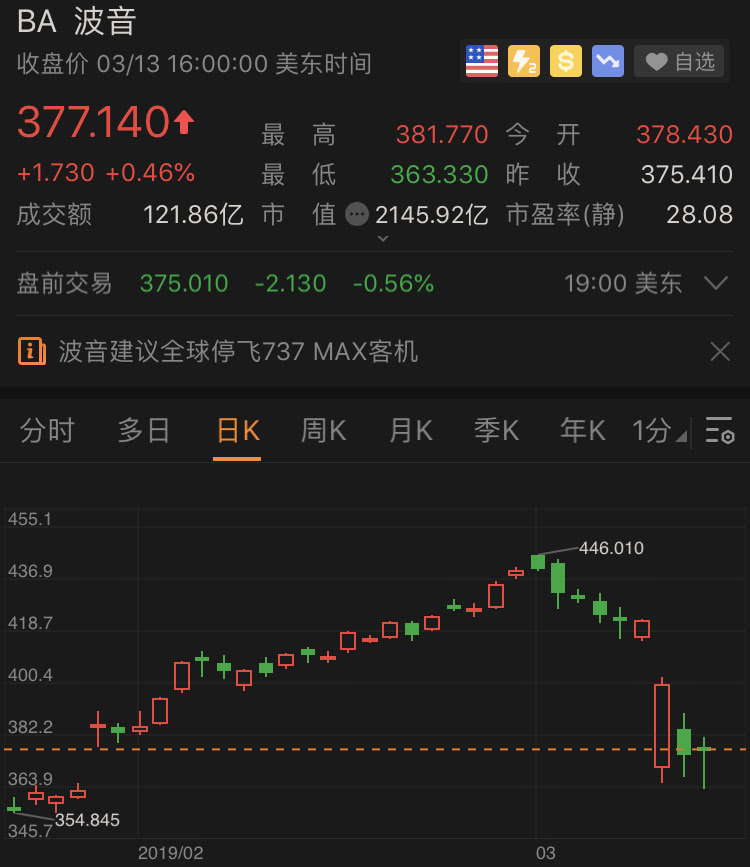The image size is (750, 867).
Task: Tap the blue downward trend icon
Action: click(607, 62)
